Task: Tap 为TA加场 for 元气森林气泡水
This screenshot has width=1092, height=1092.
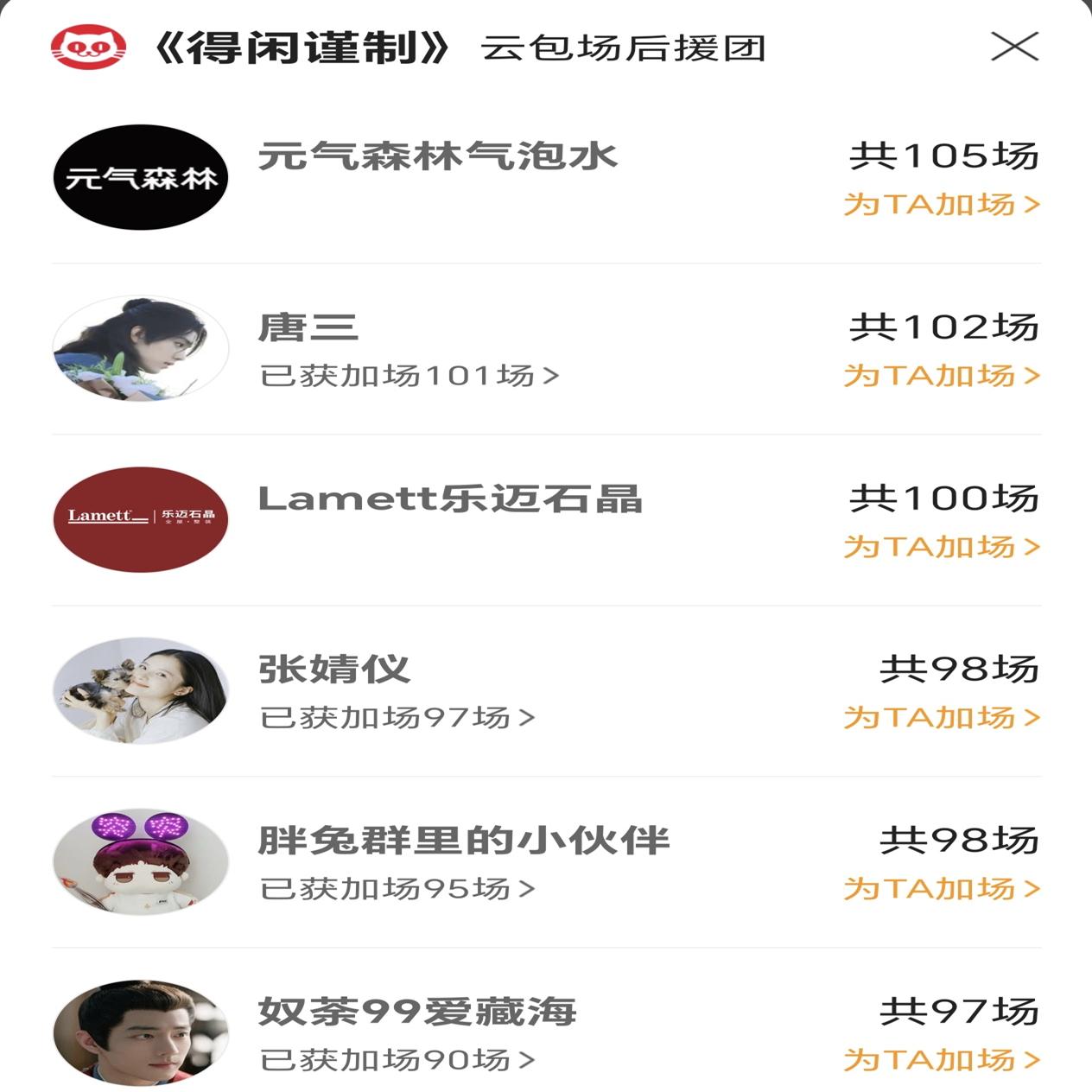Action: click(x=942, y=205)
